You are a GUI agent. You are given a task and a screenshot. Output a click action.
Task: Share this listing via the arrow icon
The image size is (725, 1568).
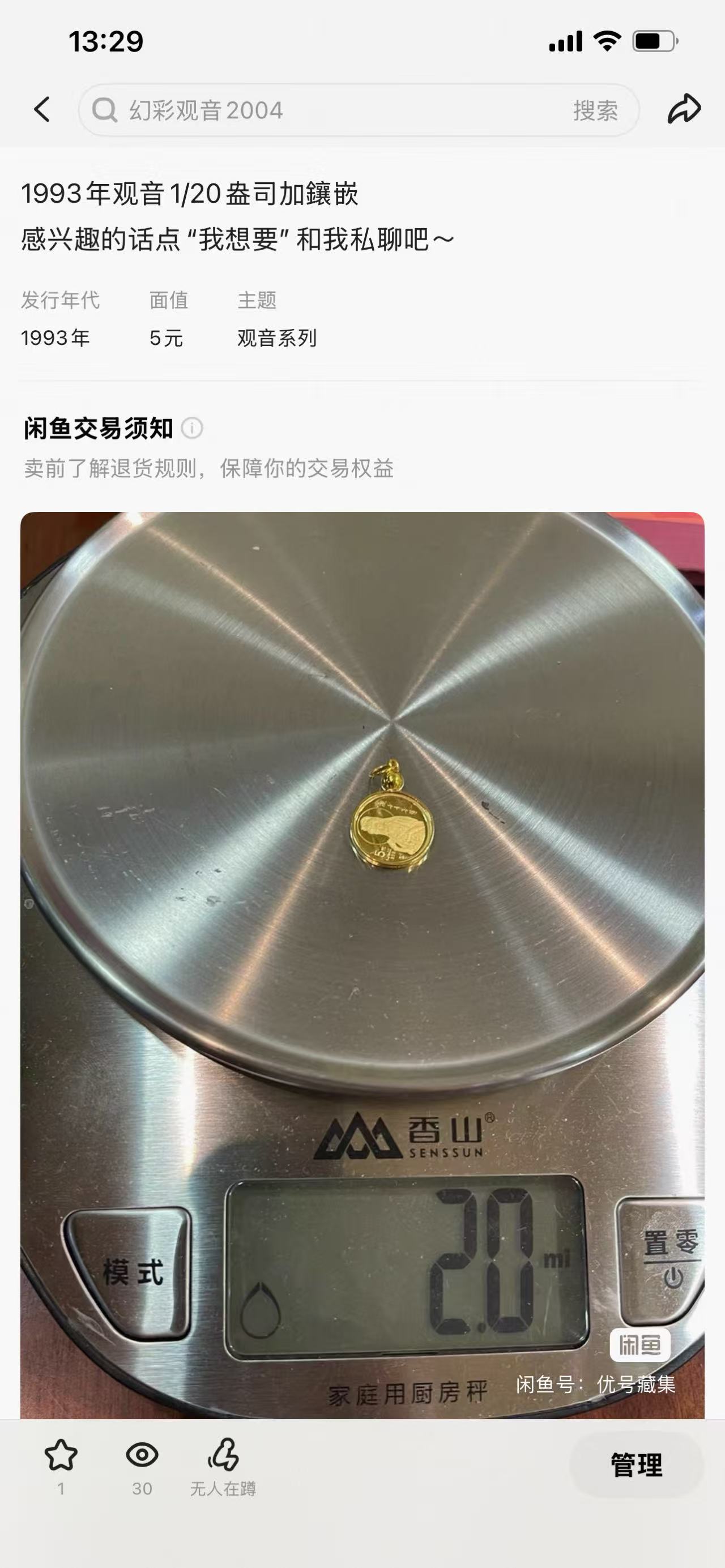[684, 109]
